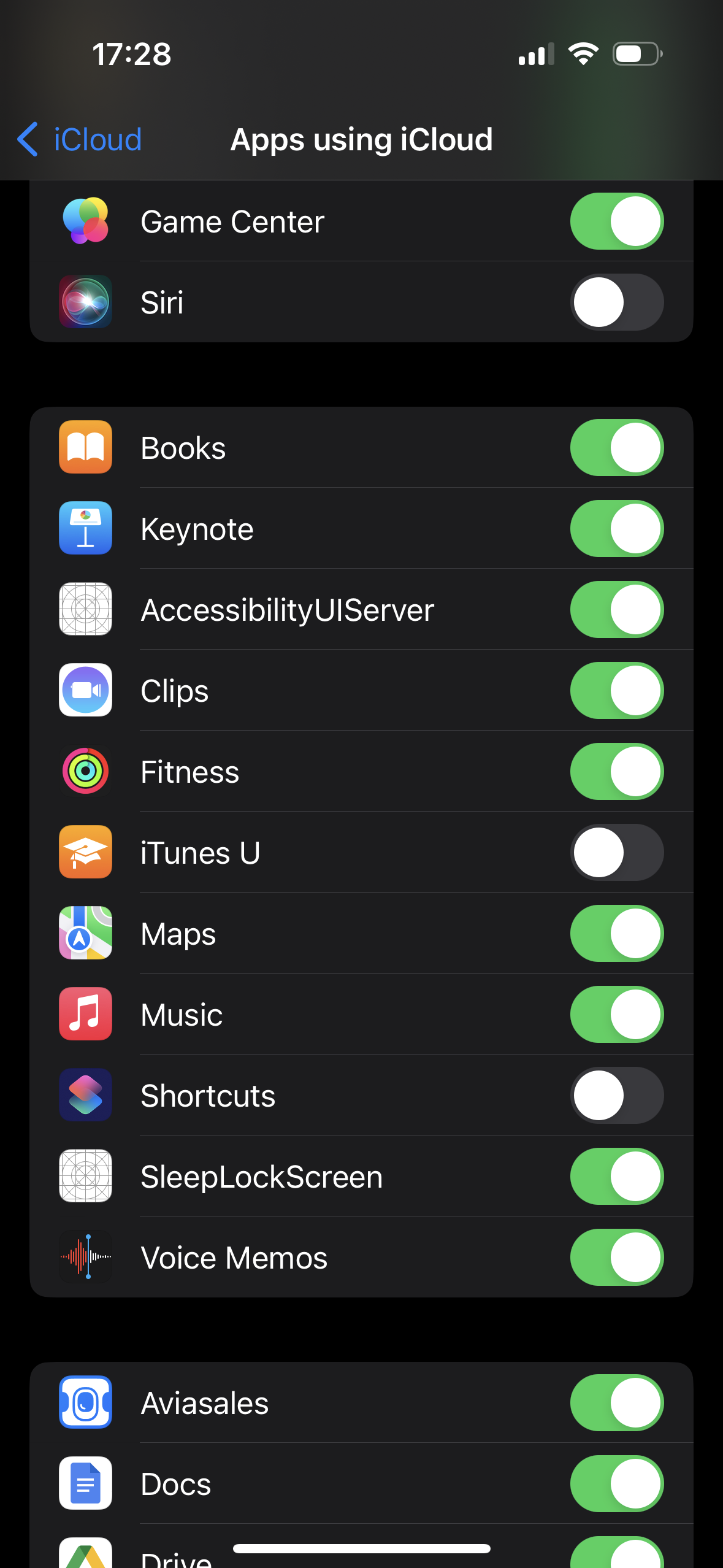Disable the Books iCloud toggle
The height and width of the screenshot is (1568, 723).
[616, 448]
